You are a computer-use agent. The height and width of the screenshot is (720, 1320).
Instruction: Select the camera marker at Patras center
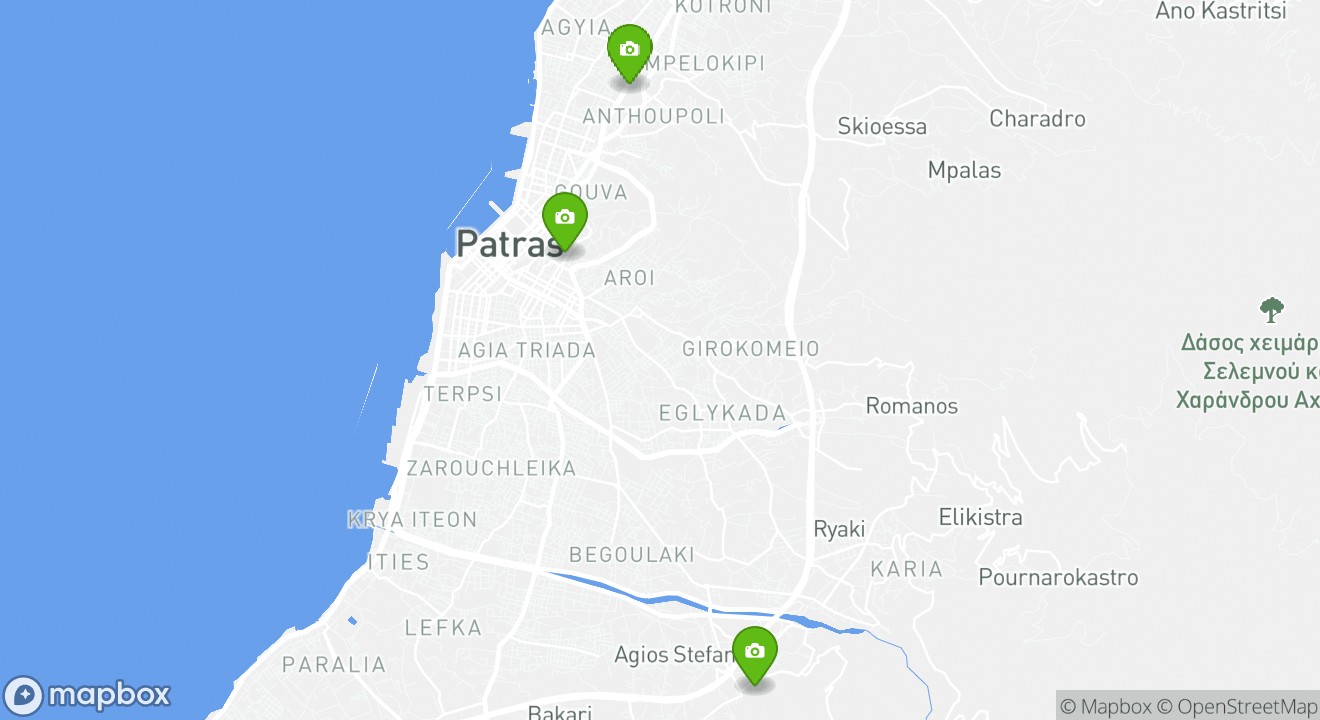(x=564, y=218)
